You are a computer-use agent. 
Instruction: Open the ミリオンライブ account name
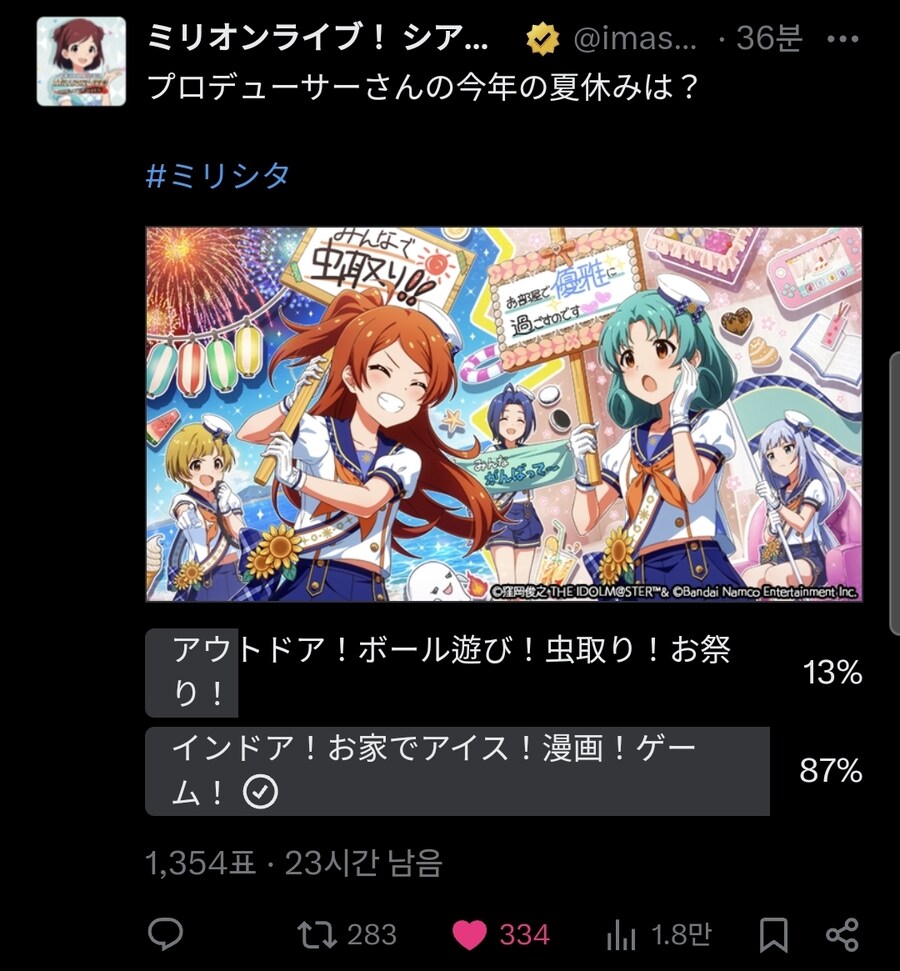(319, 40)
